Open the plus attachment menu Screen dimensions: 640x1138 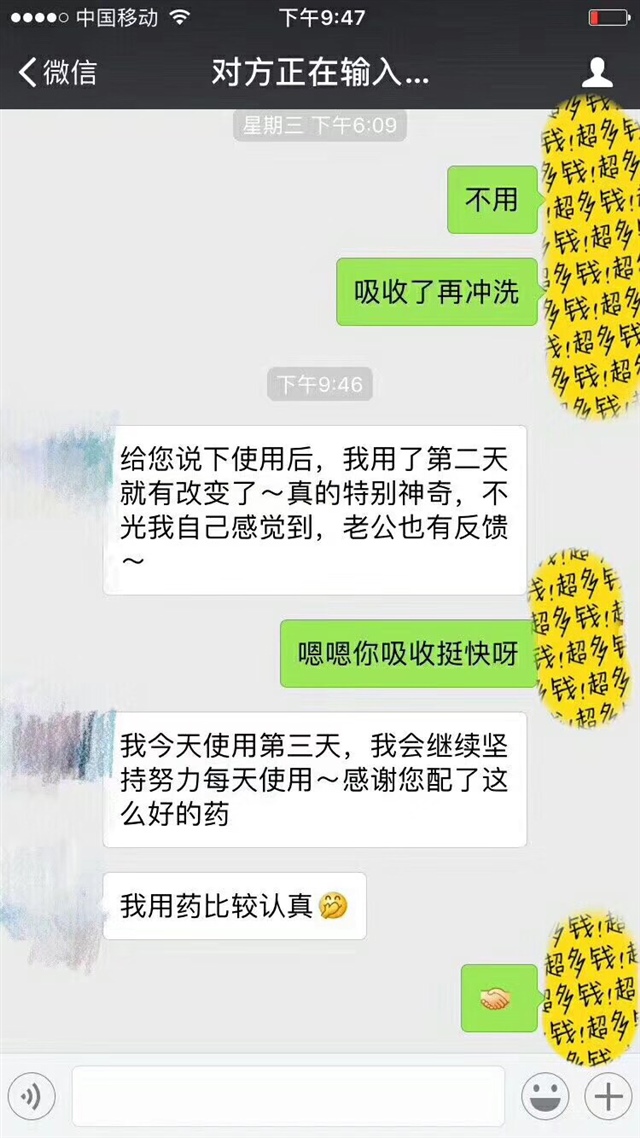click(607, 1097)
